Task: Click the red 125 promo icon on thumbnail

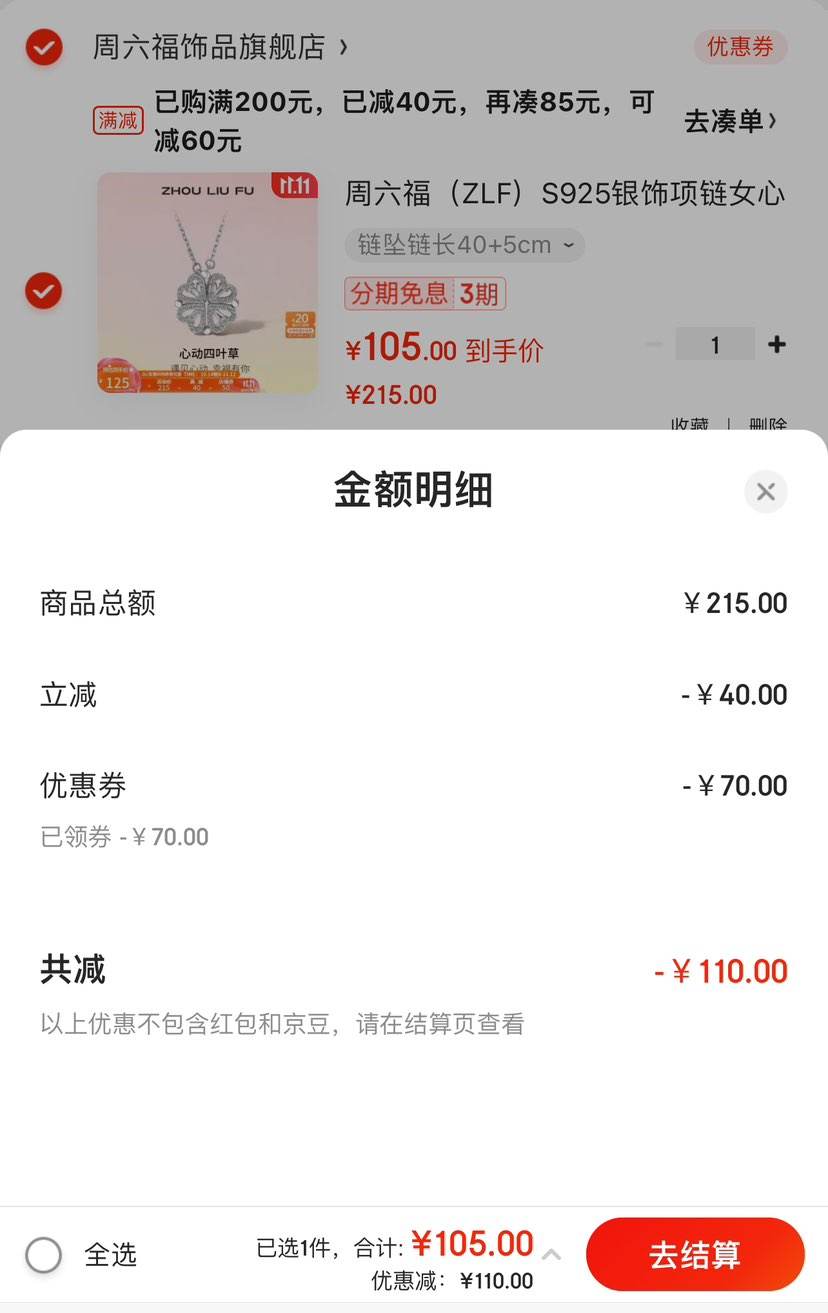Action: 118,380
